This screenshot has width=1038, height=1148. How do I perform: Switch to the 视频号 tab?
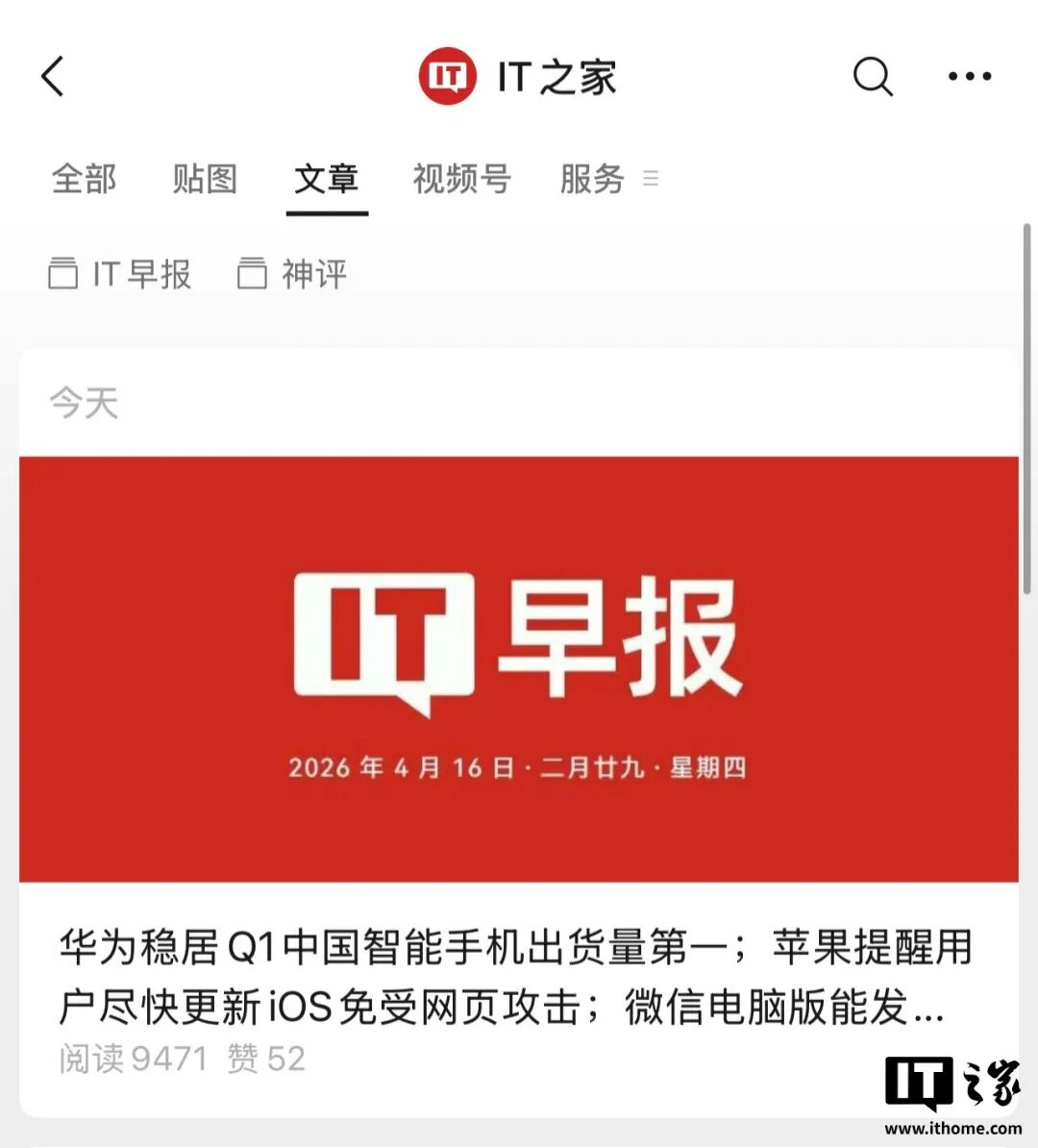(461, 180)
